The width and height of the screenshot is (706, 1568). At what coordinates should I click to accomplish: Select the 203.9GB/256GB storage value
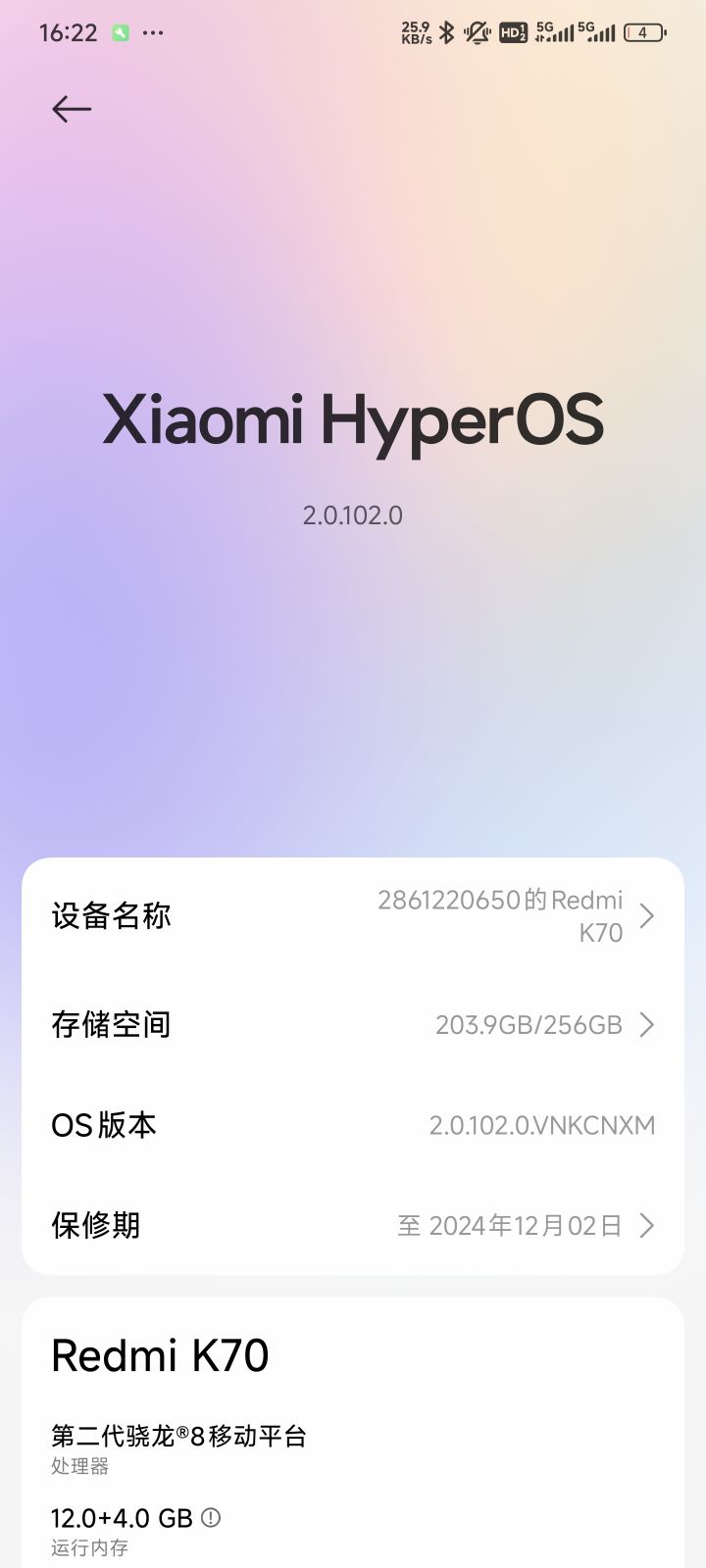[529, 1025]
